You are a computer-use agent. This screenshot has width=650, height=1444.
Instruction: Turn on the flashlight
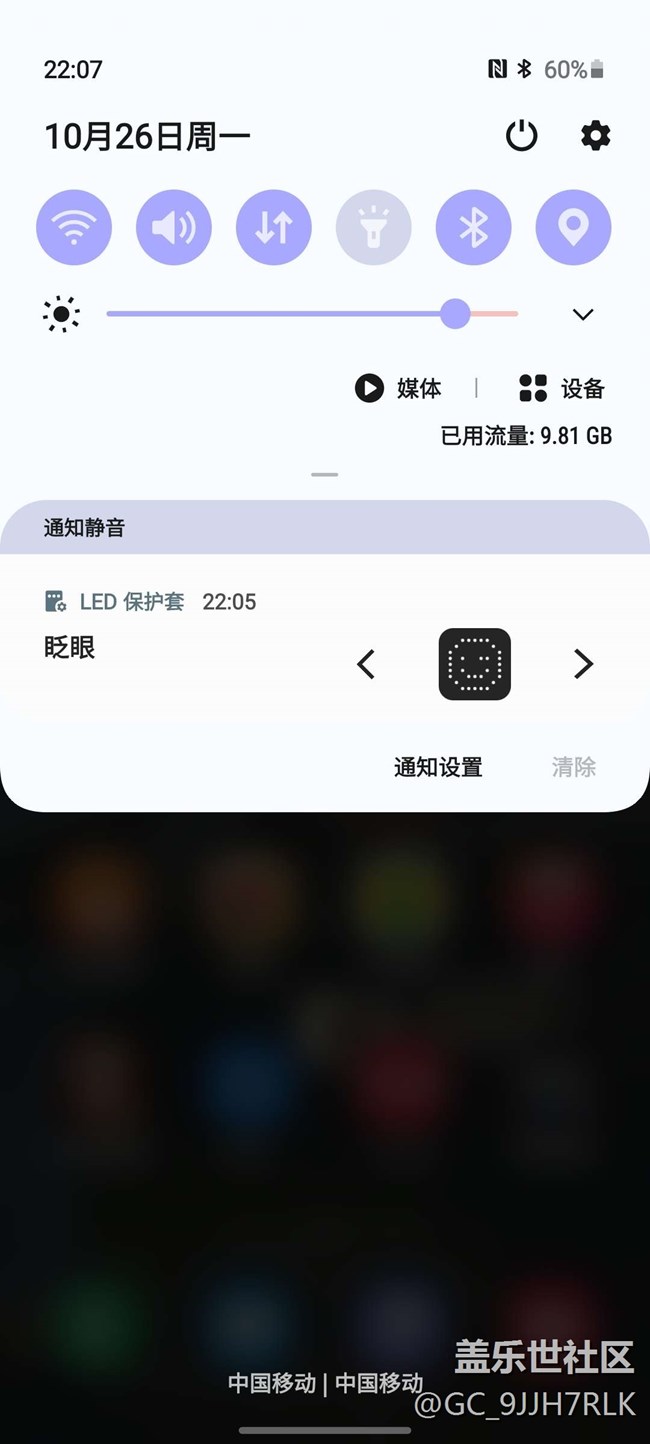point(374,228)
